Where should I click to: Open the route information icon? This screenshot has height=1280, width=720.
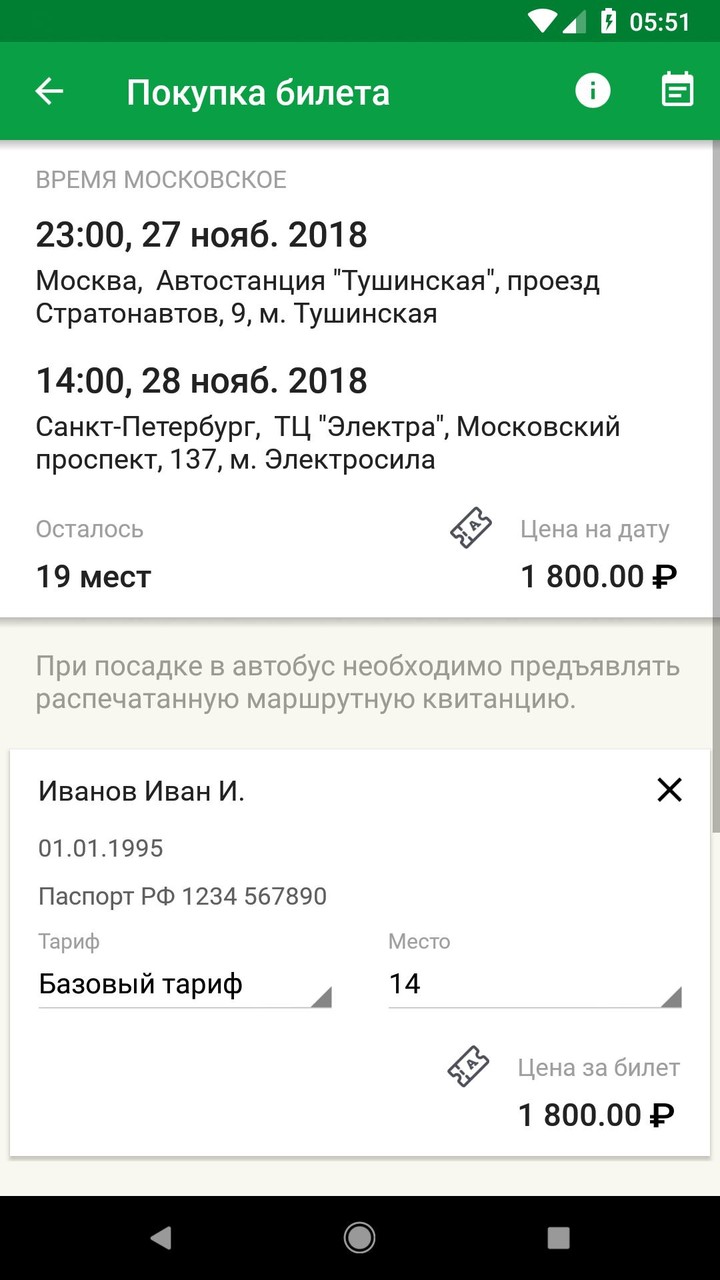592,90
